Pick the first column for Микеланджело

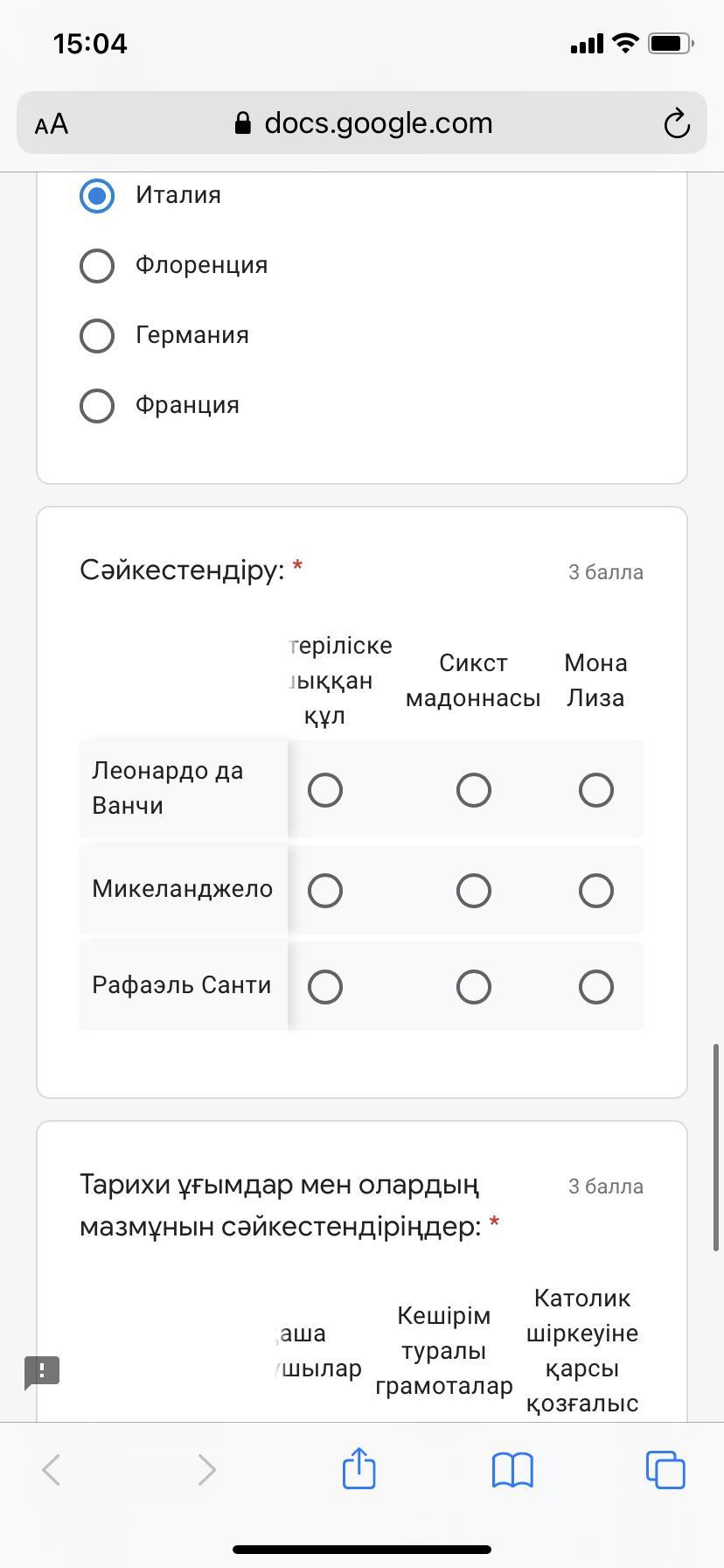(x=325, y=891)
